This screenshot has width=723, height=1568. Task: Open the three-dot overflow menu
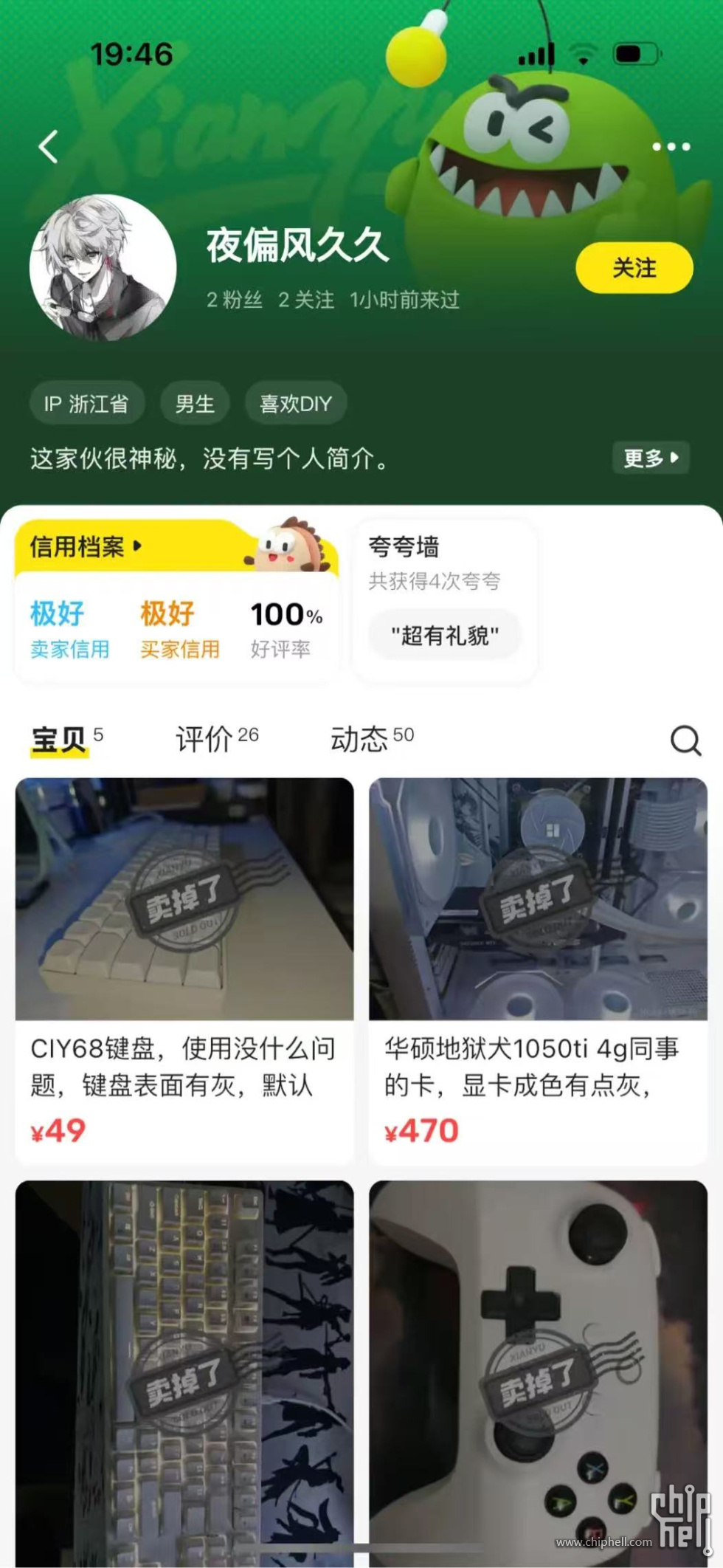[671, 147]
